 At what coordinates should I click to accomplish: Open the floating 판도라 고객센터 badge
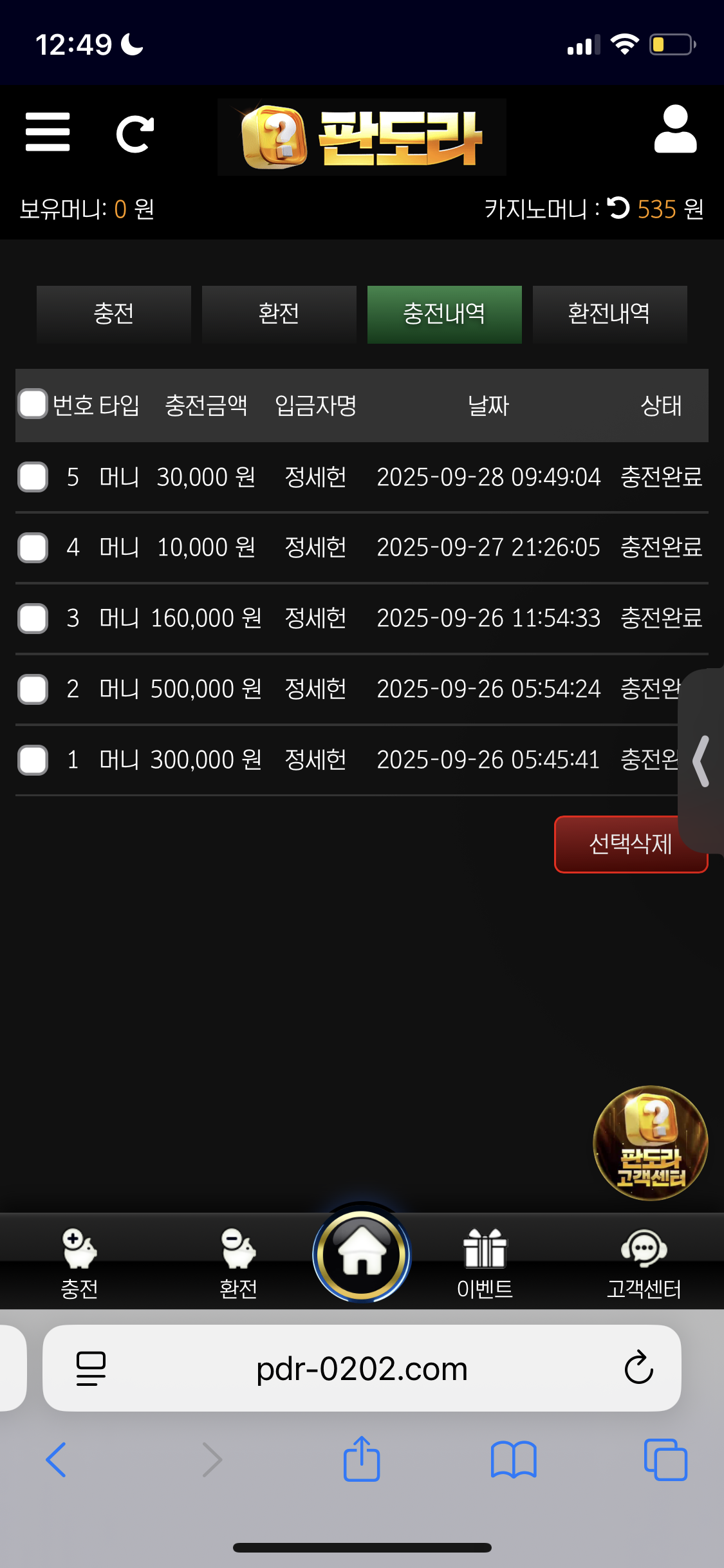click(x=650, y=1143)
